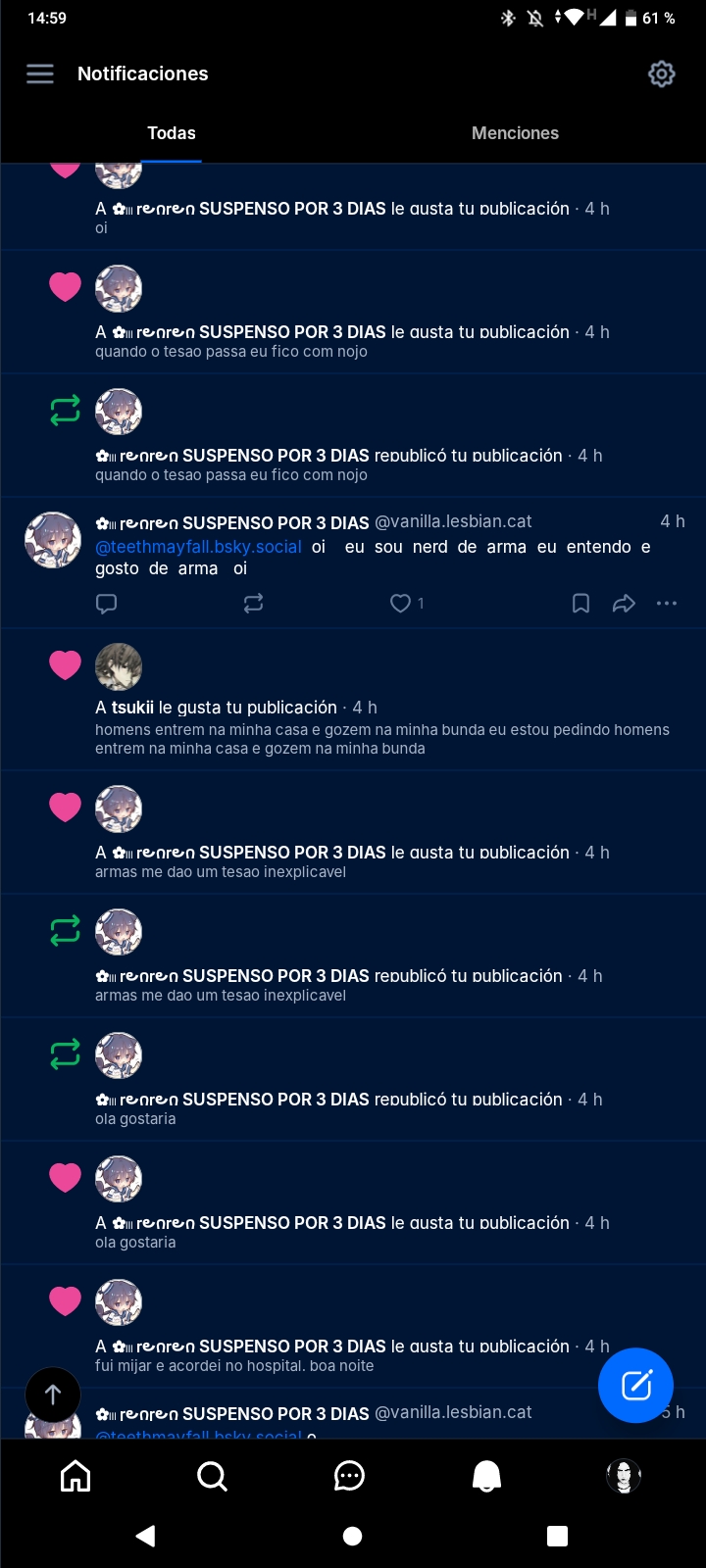706x1568 pixels.
Task: Open the drawer menu button
Action: point(40,73)
